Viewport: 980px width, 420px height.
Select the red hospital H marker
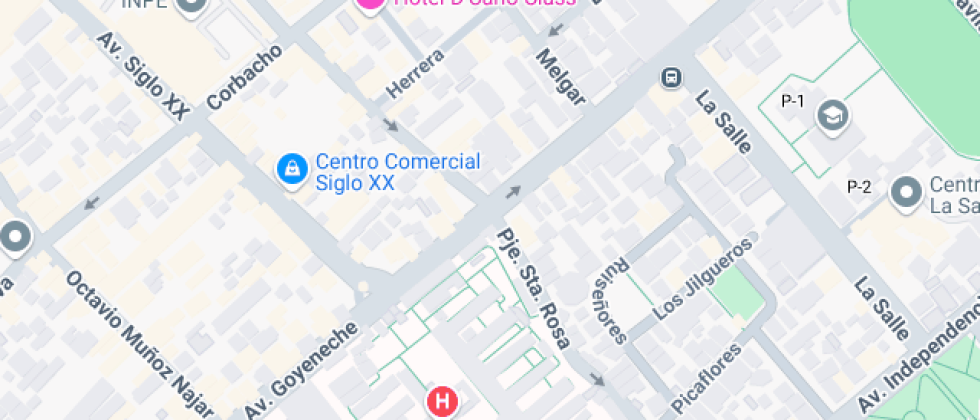click(x=442, y=402)
